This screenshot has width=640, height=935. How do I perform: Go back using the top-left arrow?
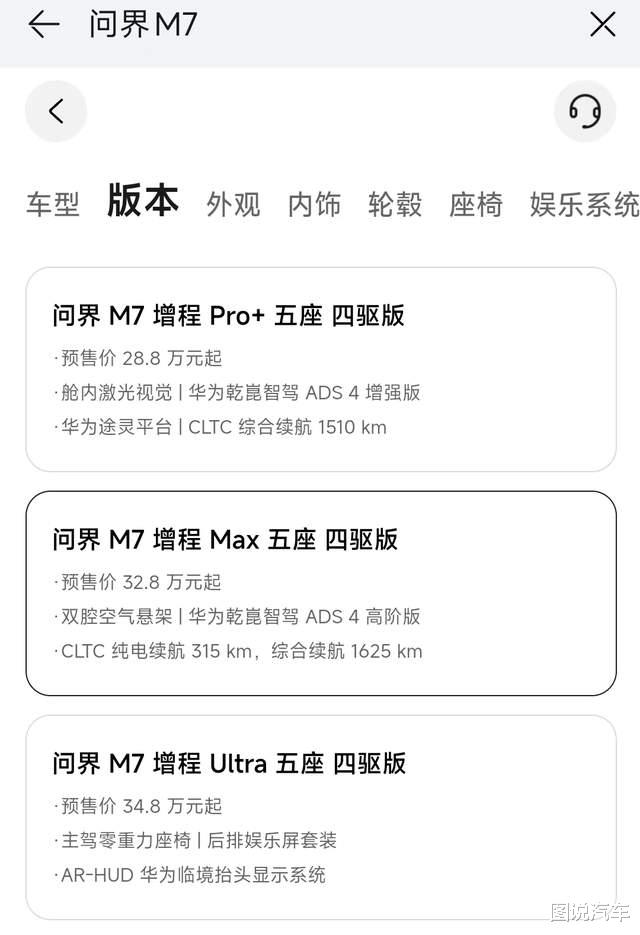click(x=44, y=25)
